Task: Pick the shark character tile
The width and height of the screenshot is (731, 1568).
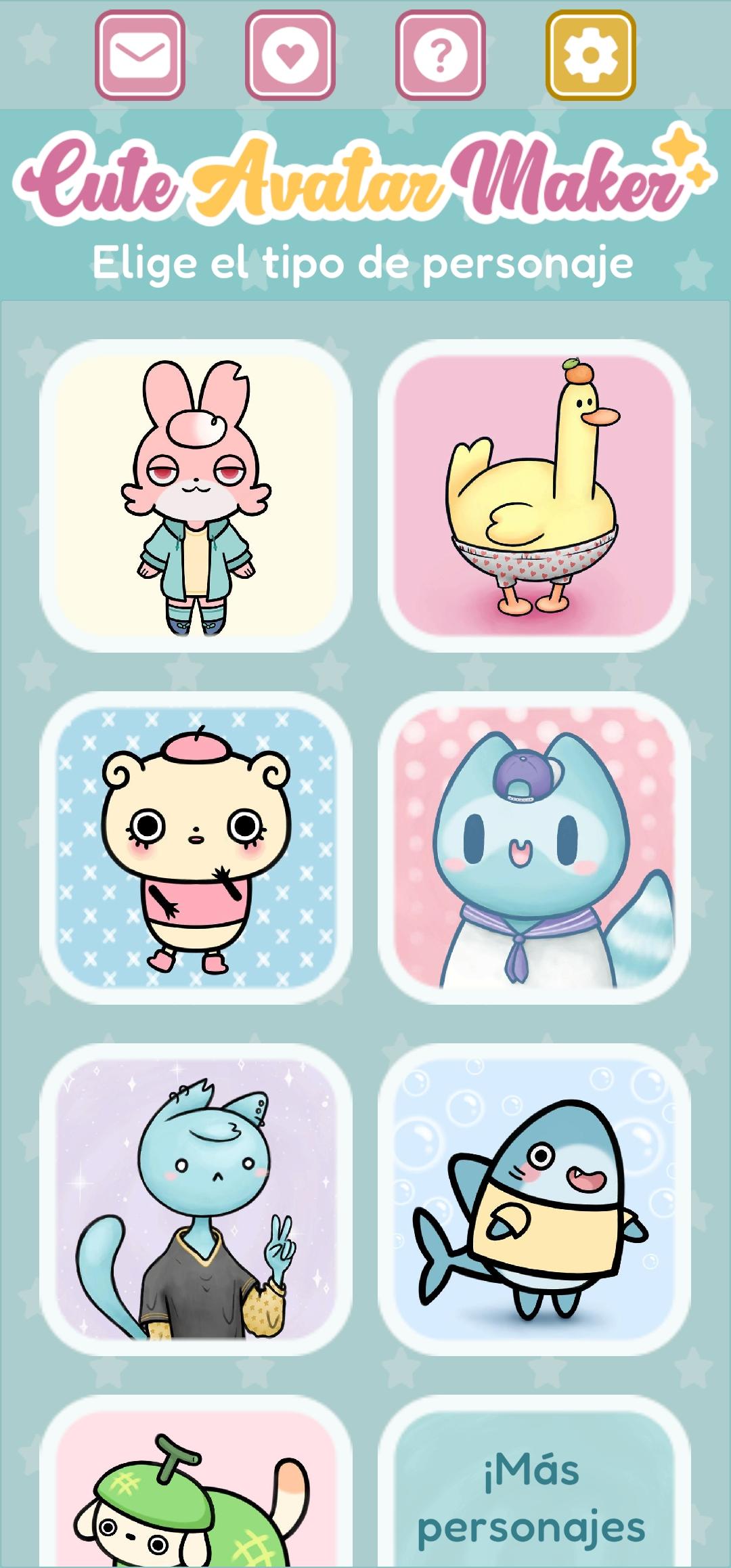Action: 534,1200
